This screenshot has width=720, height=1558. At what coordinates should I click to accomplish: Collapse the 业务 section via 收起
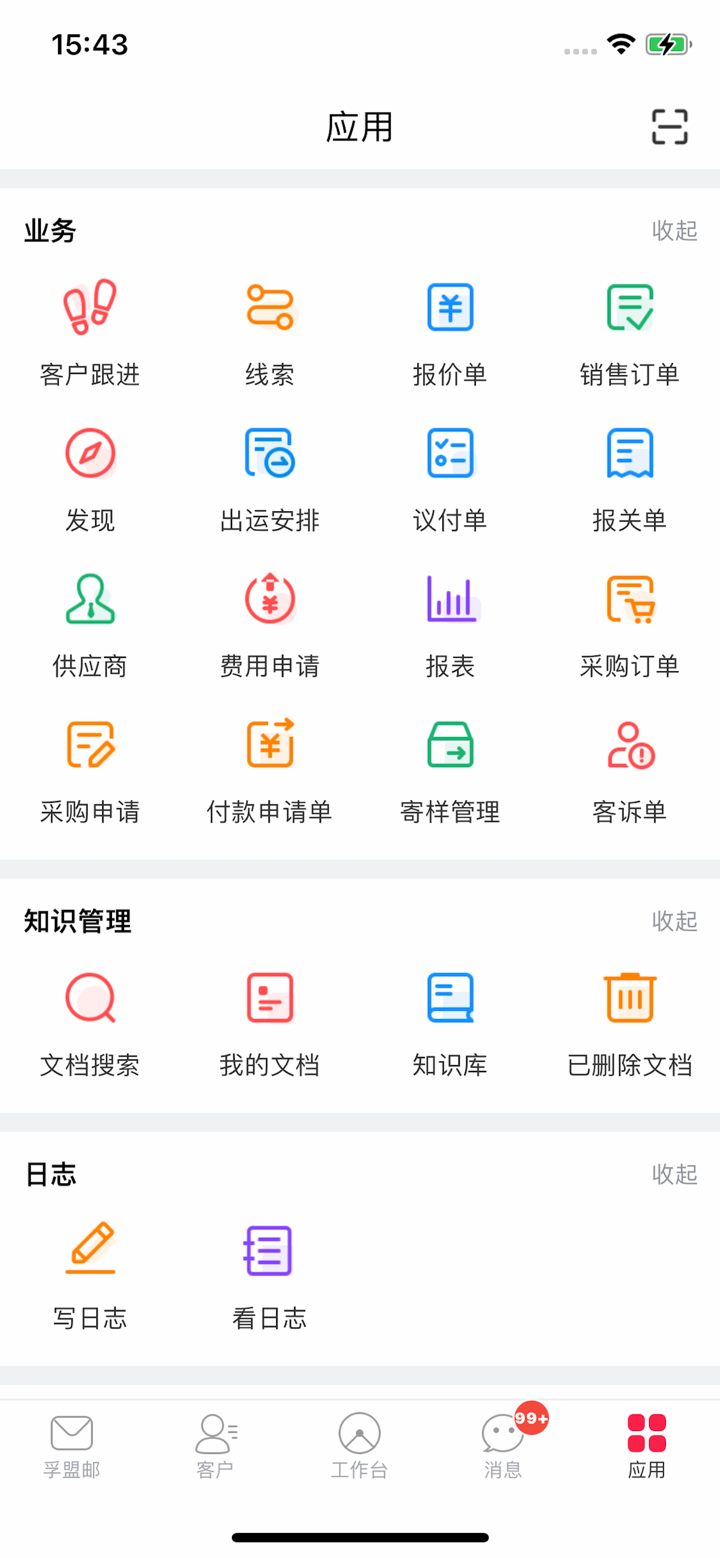(x=674, y=231)
